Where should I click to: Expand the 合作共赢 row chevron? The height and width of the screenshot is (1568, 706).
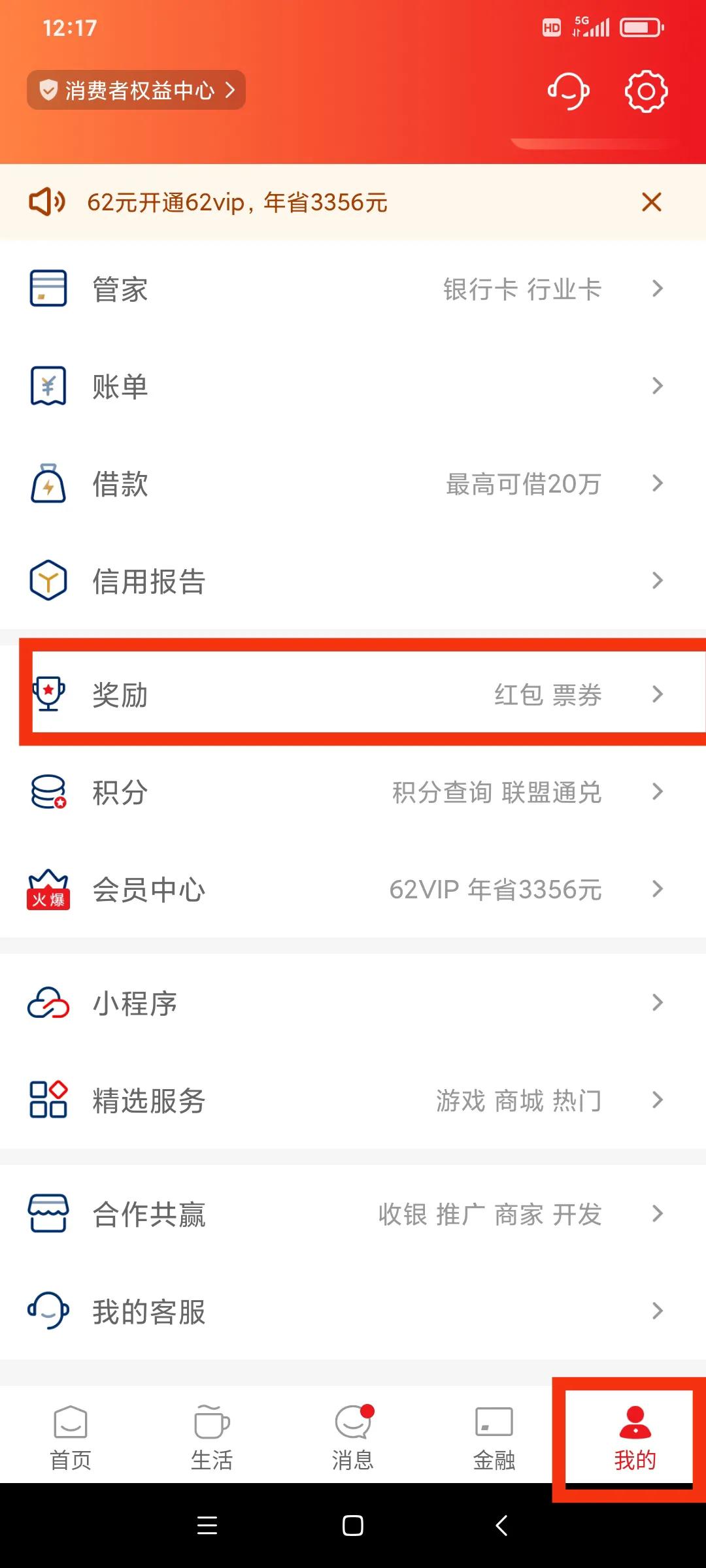click(x=657, y=1214)
